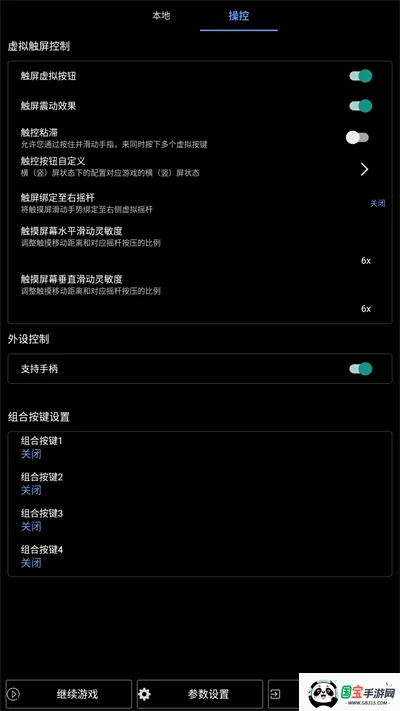Open 参数设置 button
Screen dimensions: 400x711
pyautogui.click(x=200, y=694)
